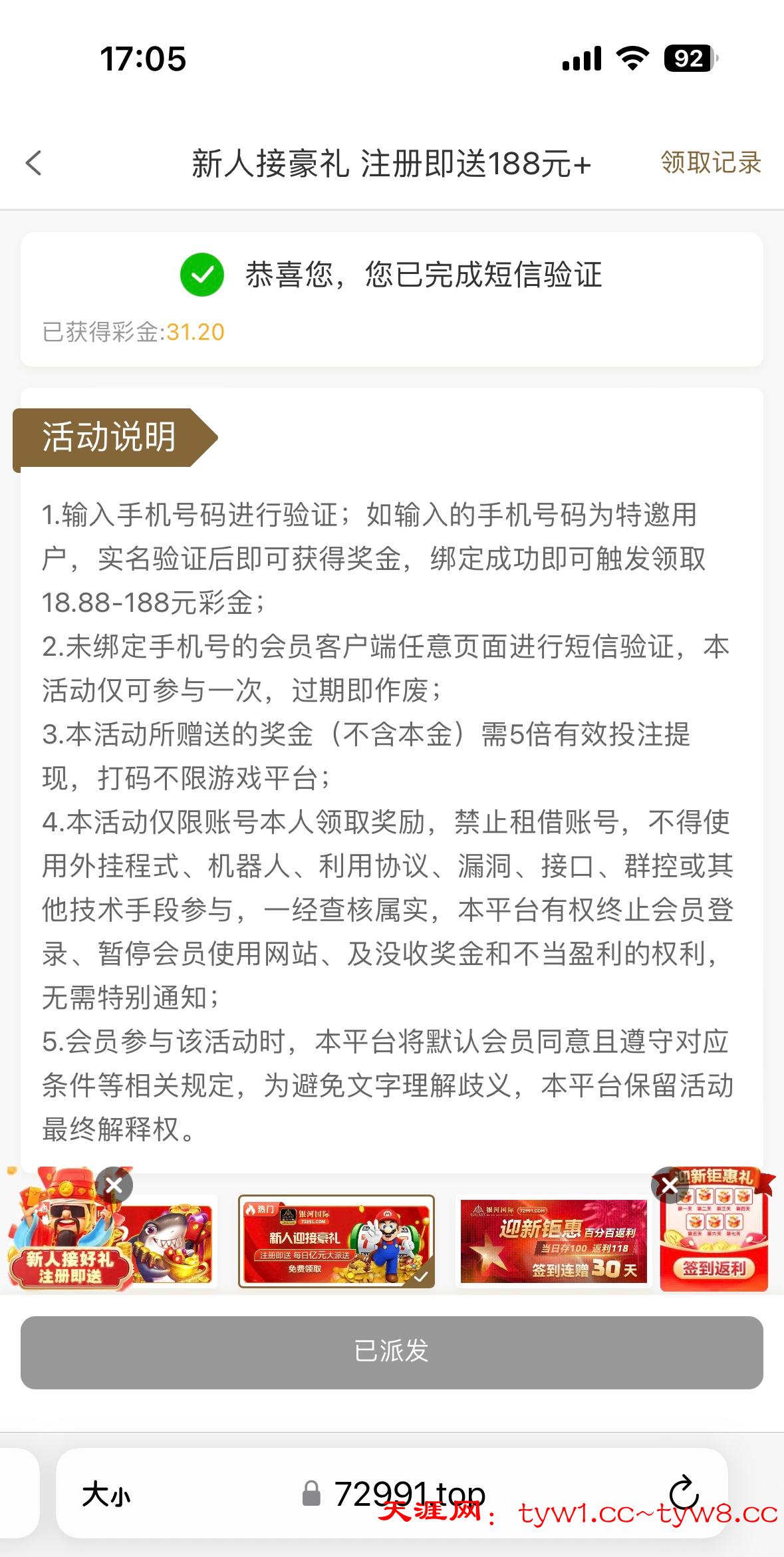Viewport: 784px width, 1557px height.
Task: Go back using the top-left arrow
Action: pos(34,164)
